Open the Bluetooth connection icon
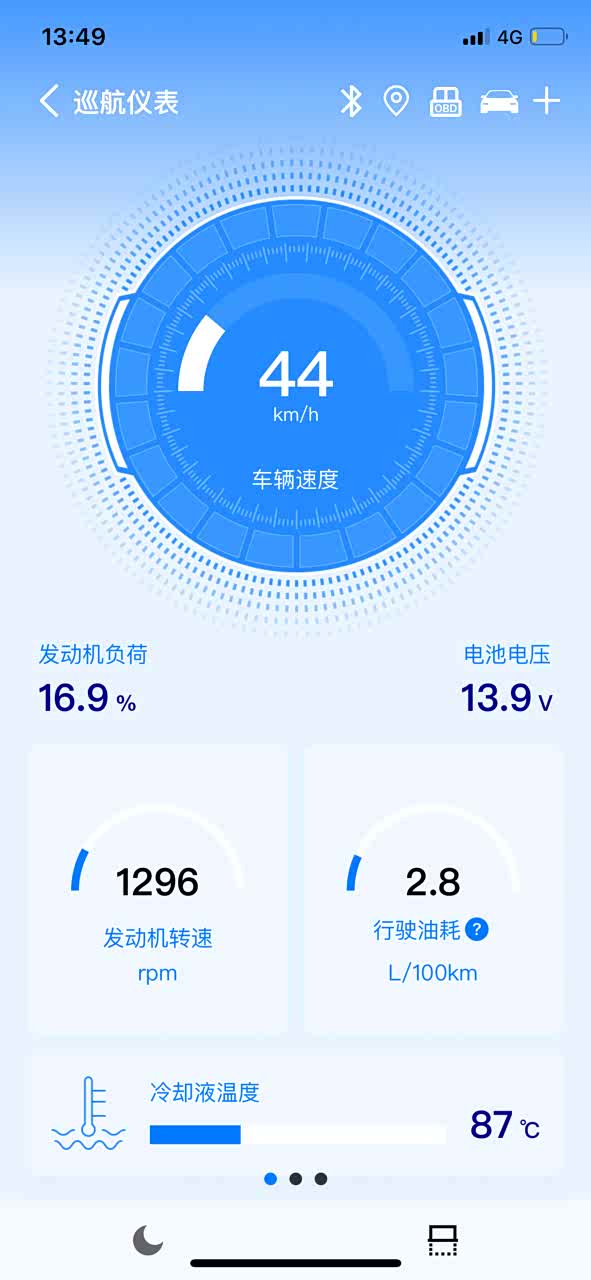591x1280 pixels. tap(350, 101)
